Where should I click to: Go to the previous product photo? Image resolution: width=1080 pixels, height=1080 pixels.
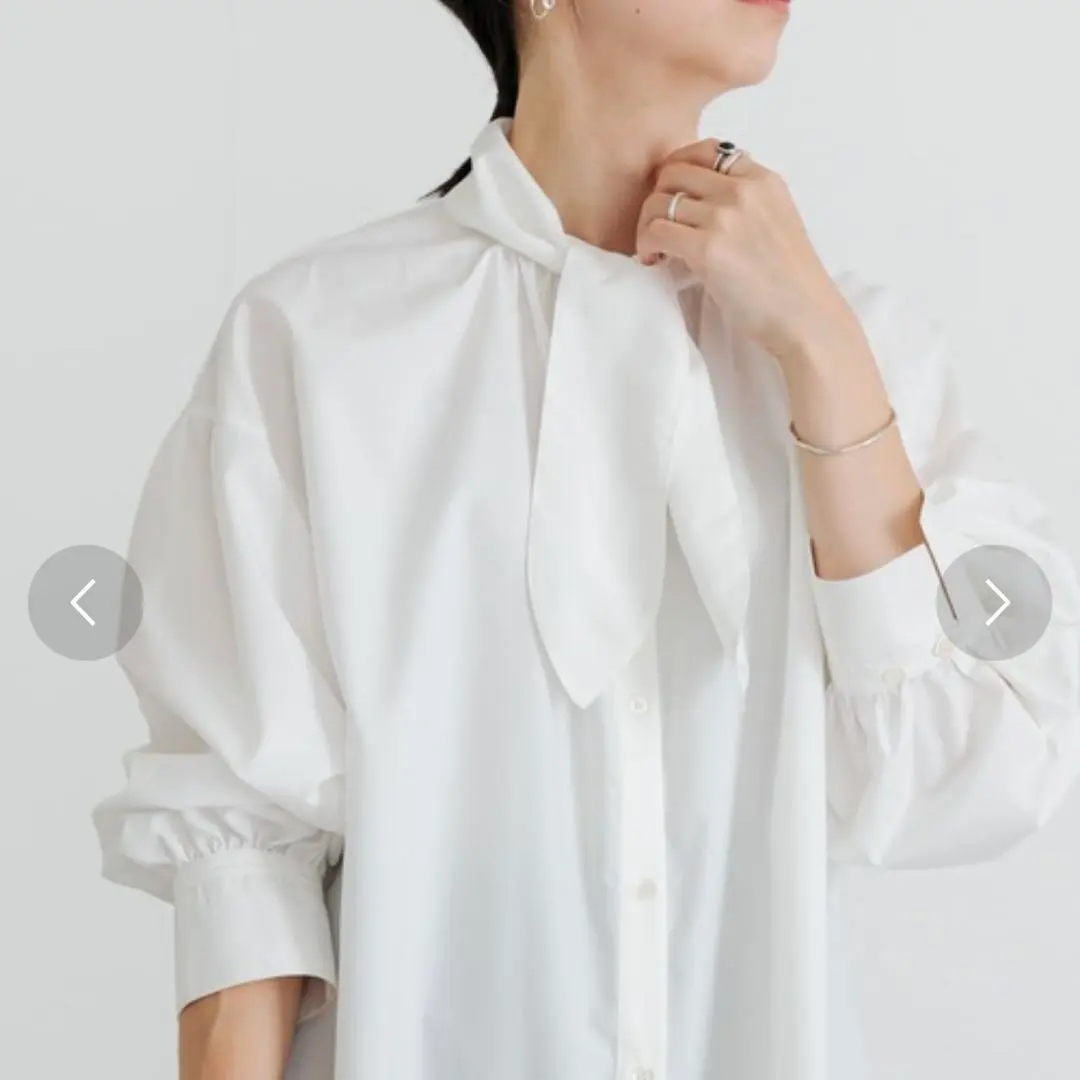(x=85, y=602)
